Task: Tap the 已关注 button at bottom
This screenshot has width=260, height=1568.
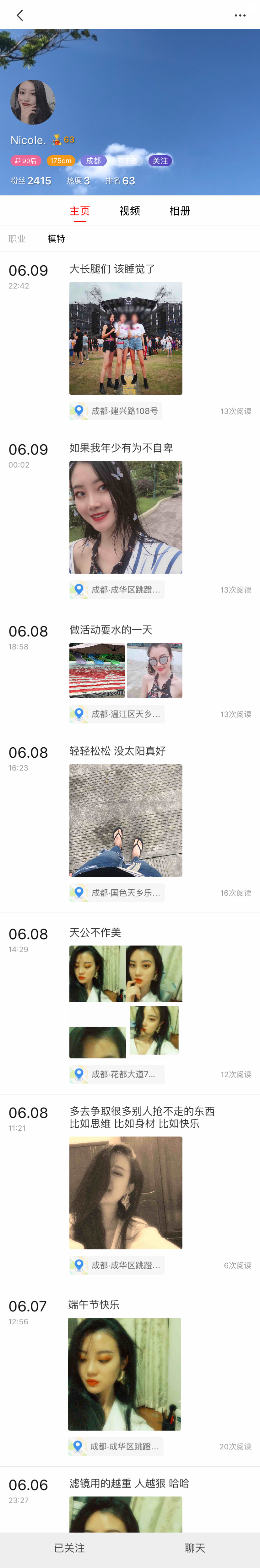Action: click(x=69, y=1547)
